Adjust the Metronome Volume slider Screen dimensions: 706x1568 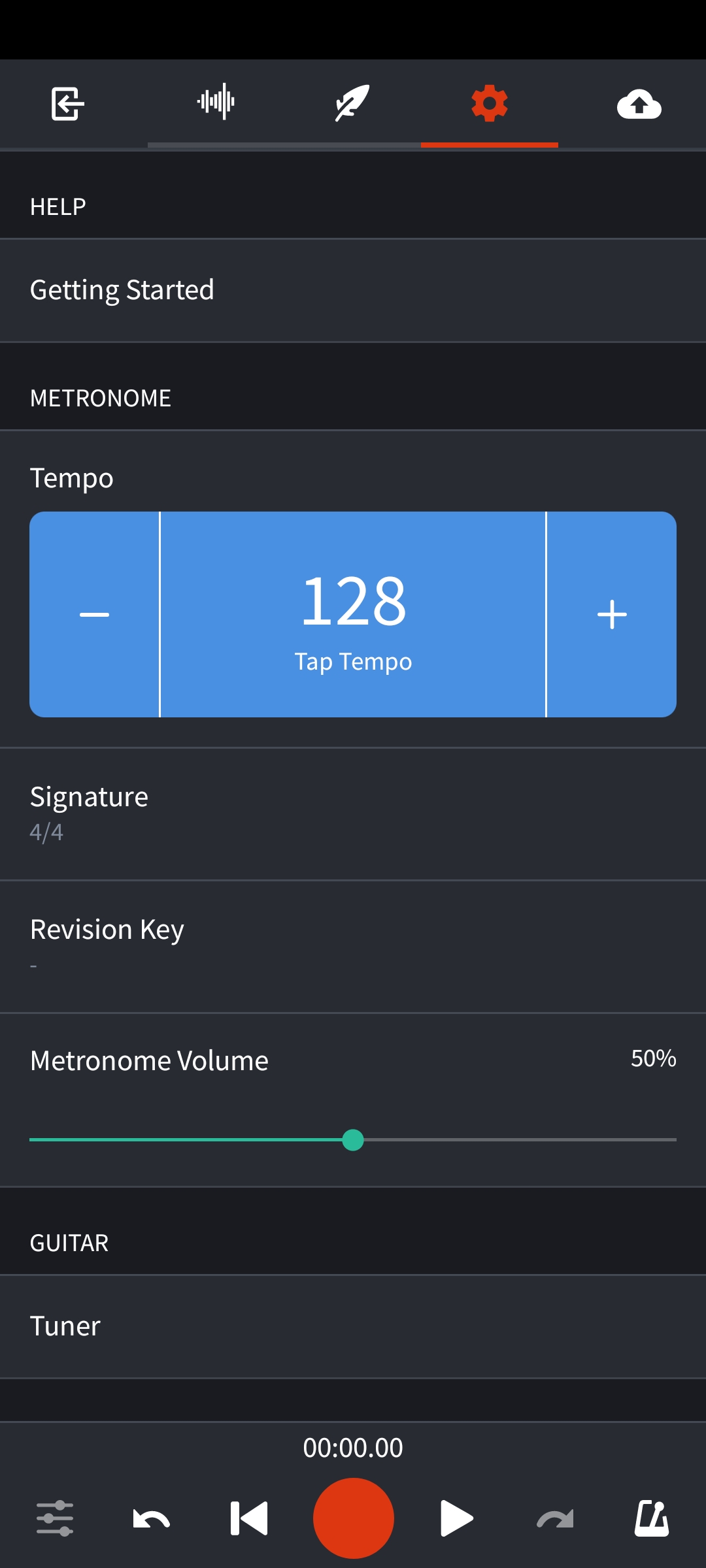353,1140
